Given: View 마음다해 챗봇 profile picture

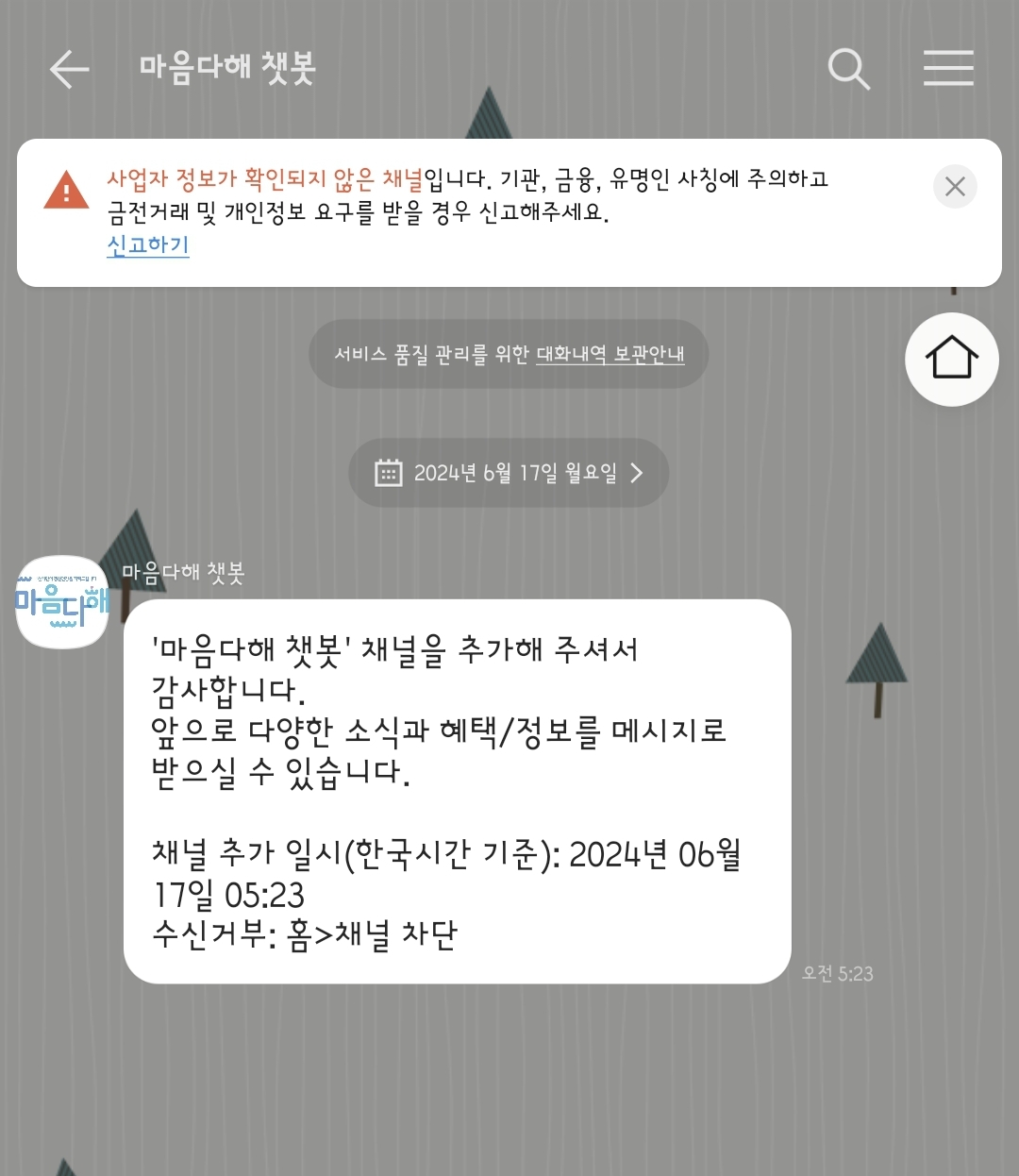Looking at the screenshot, I should 62,602.
